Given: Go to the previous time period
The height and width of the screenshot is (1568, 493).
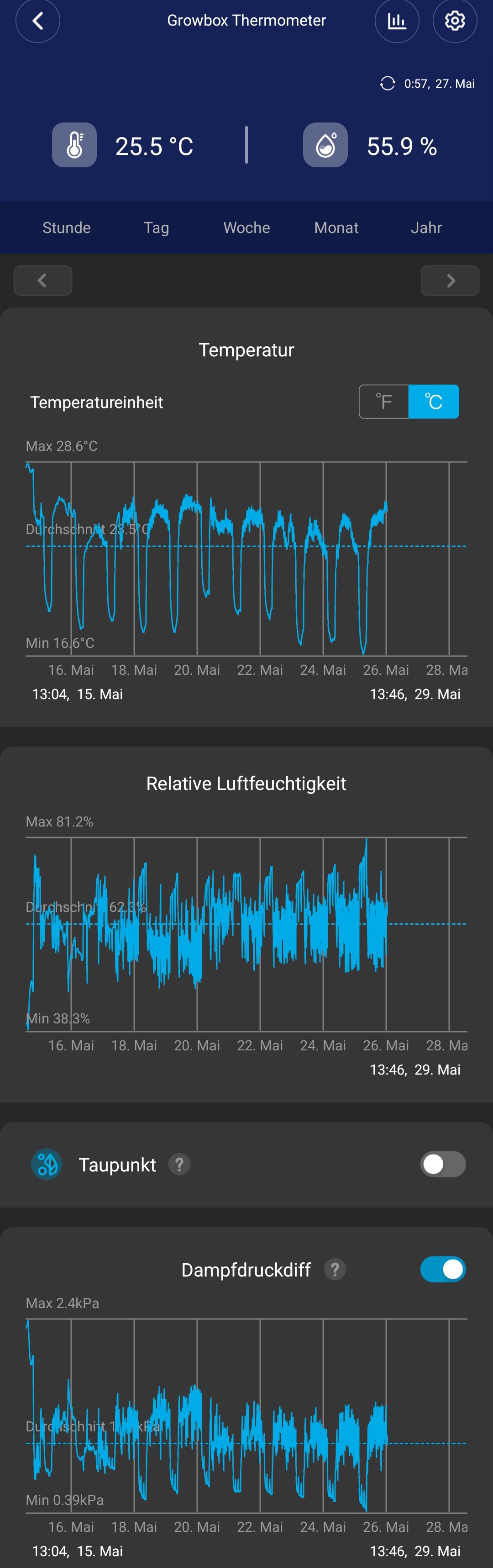Looking at the screenshot, I should point(42,281).
